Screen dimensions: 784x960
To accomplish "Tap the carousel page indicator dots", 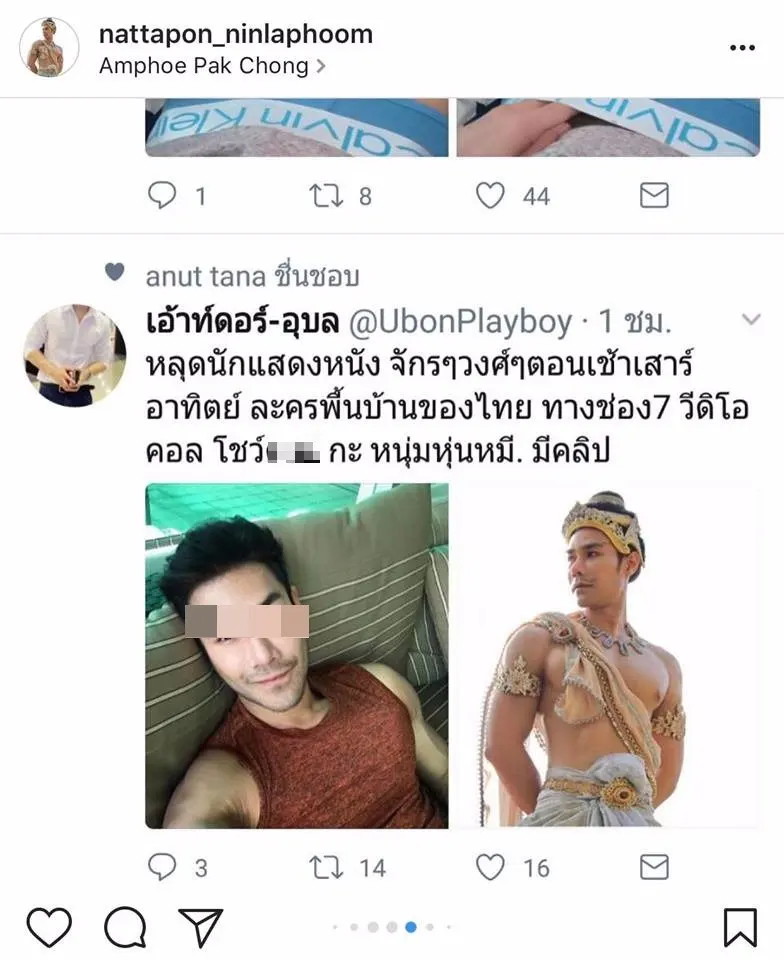I will point(391,927).
